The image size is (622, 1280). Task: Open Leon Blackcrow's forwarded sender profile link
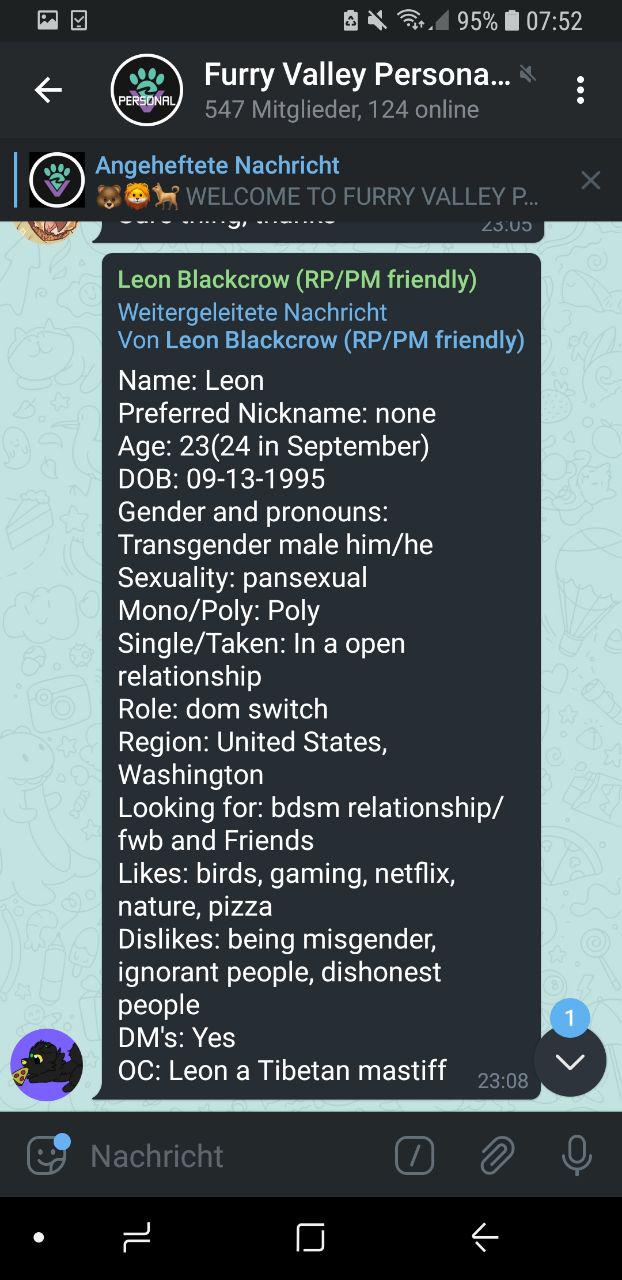tap(344, 340)
